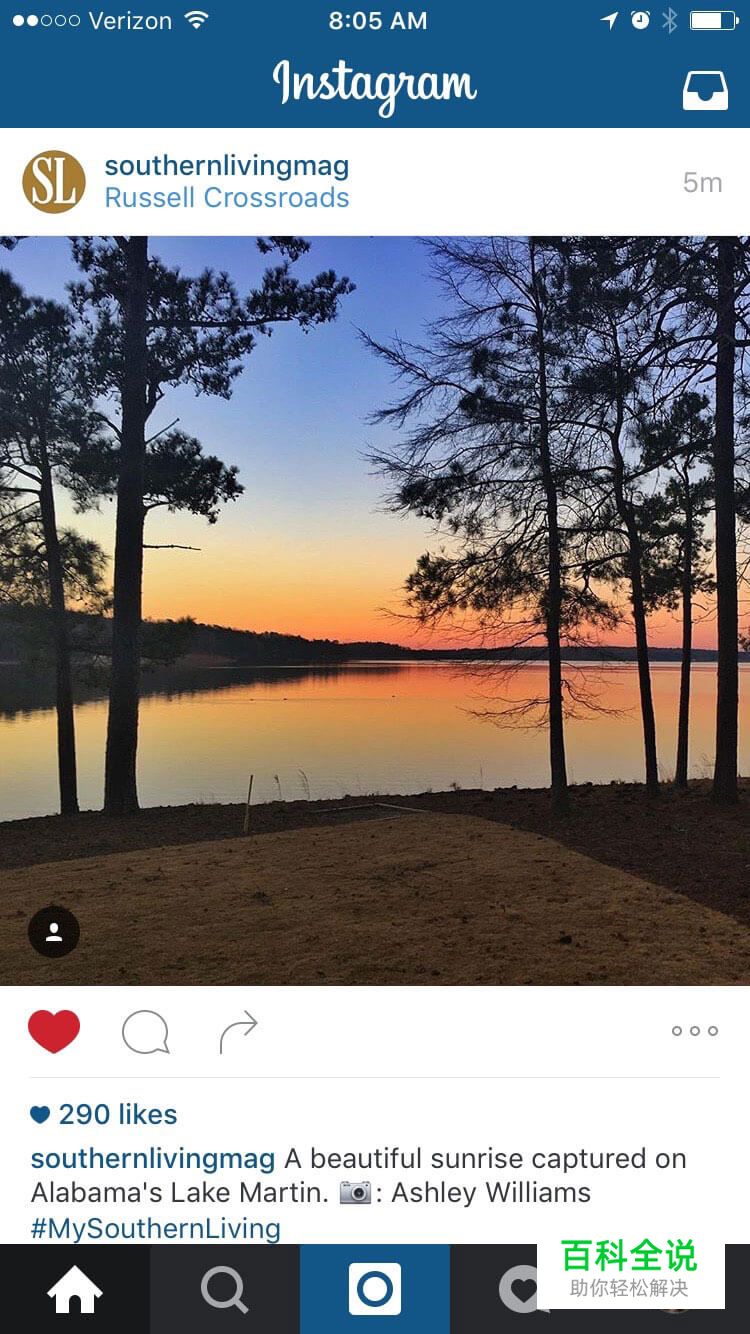This screenshot has height=1334, width=750.
Task: Open the direct messages inbox
Action: (x=705, y=89)
